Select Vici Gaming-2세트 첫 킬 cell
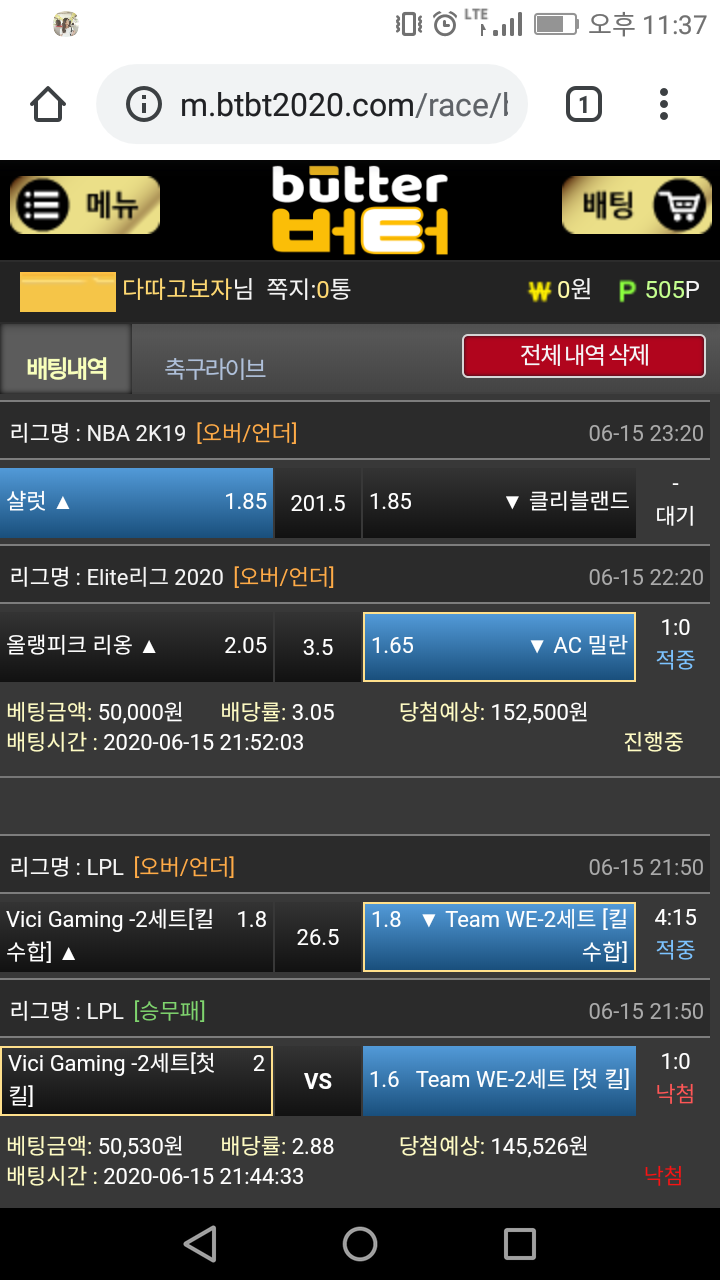 click(136, 1080)
